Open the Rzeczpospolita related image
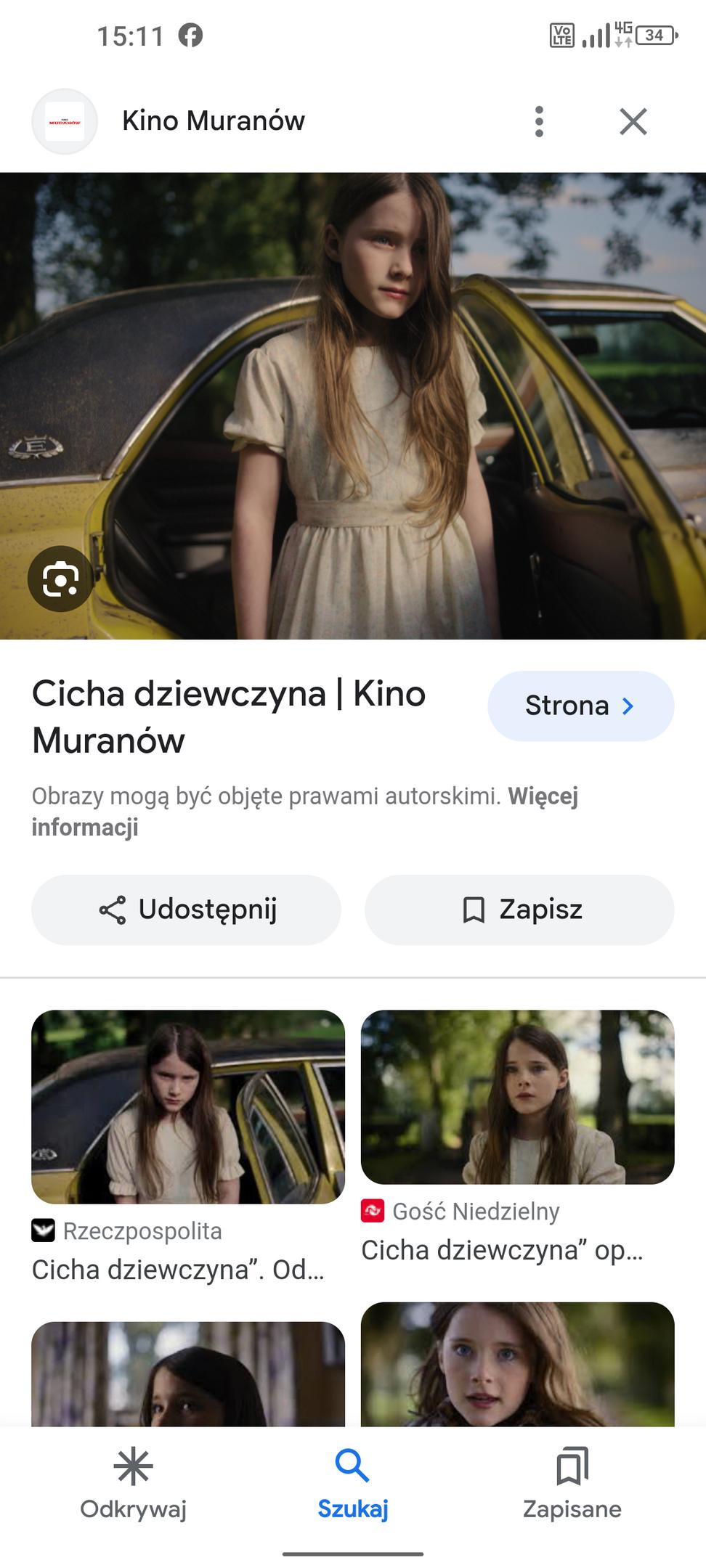 188,1106
